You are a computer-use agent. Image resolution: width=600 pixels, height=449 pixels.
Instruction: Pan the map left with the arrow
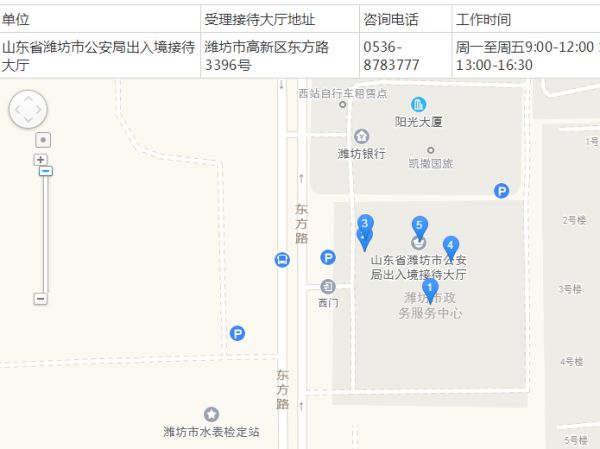16,110
